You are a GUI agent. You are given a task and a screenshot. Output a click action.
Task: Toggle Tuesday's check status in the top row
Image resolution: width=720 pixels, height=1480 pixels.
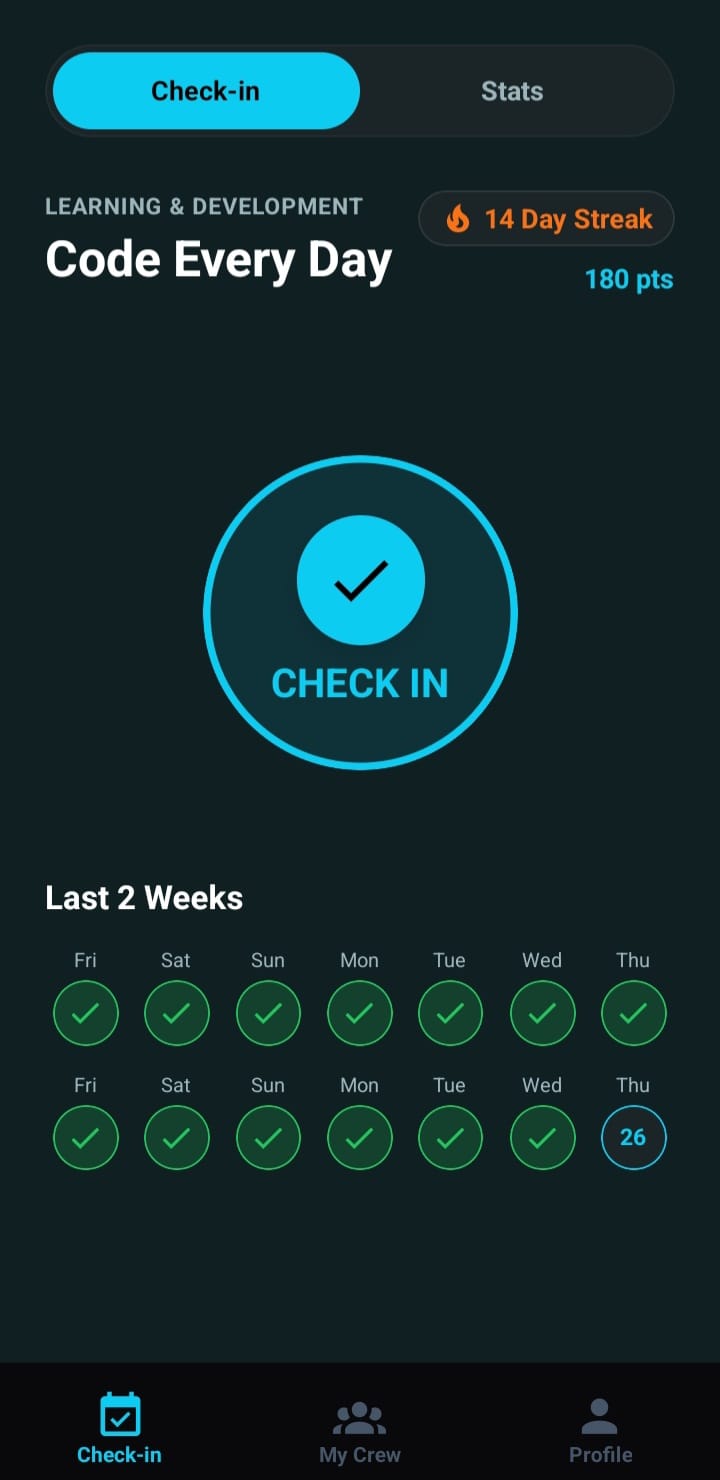pyautogui.click(x=450, y=1013)
